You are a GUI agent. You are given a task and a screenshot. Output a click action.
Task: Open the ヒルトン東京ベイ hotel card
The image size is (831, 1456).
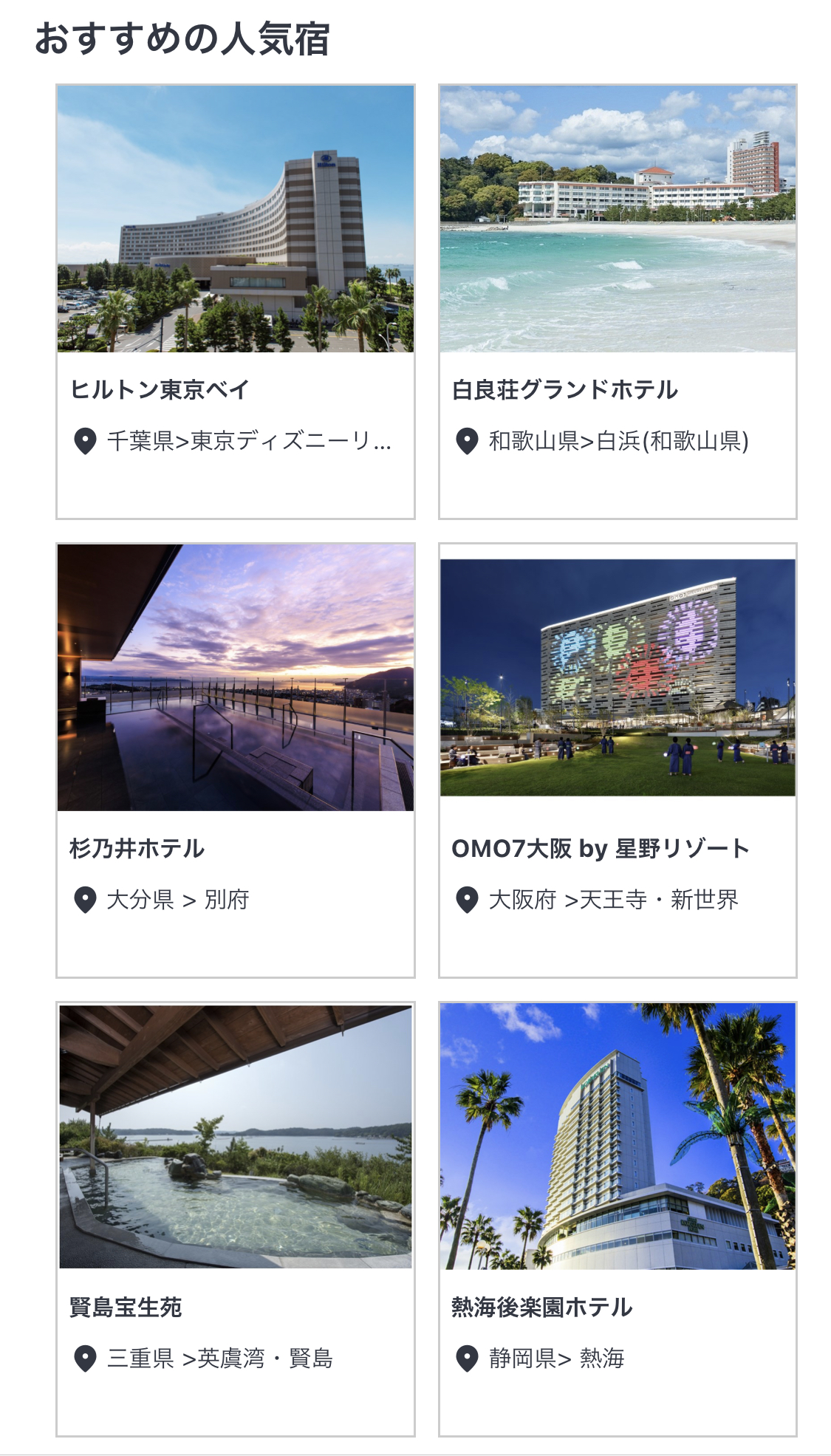click(235, 301)
